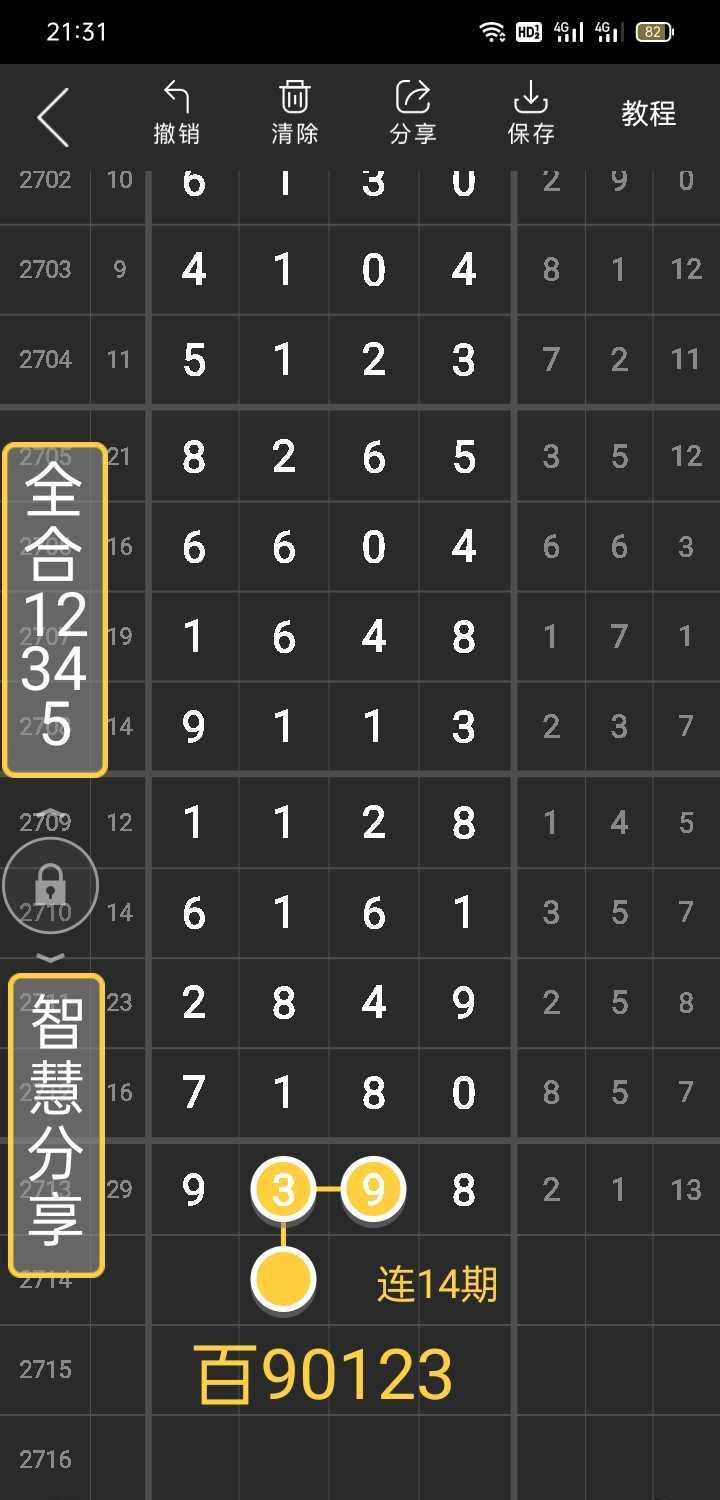Tap 保存 to save the chart image

[530, 113]
